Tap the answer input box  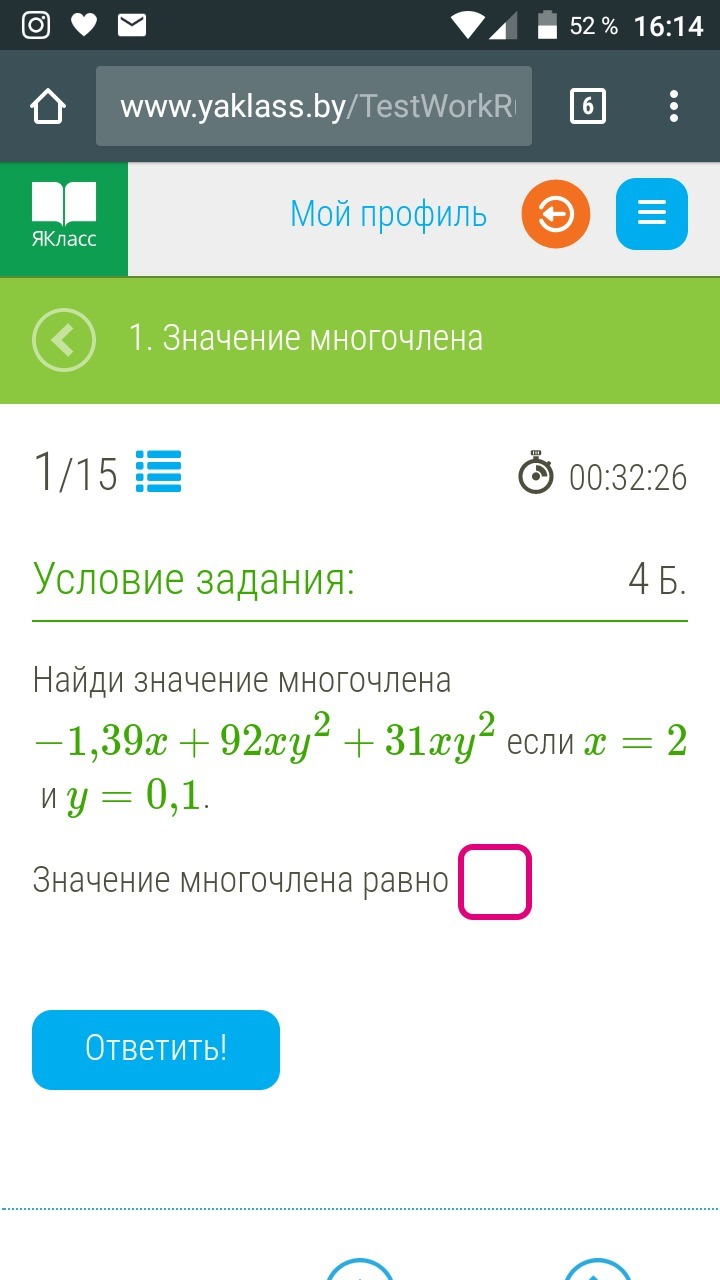[x=494, y=882]
